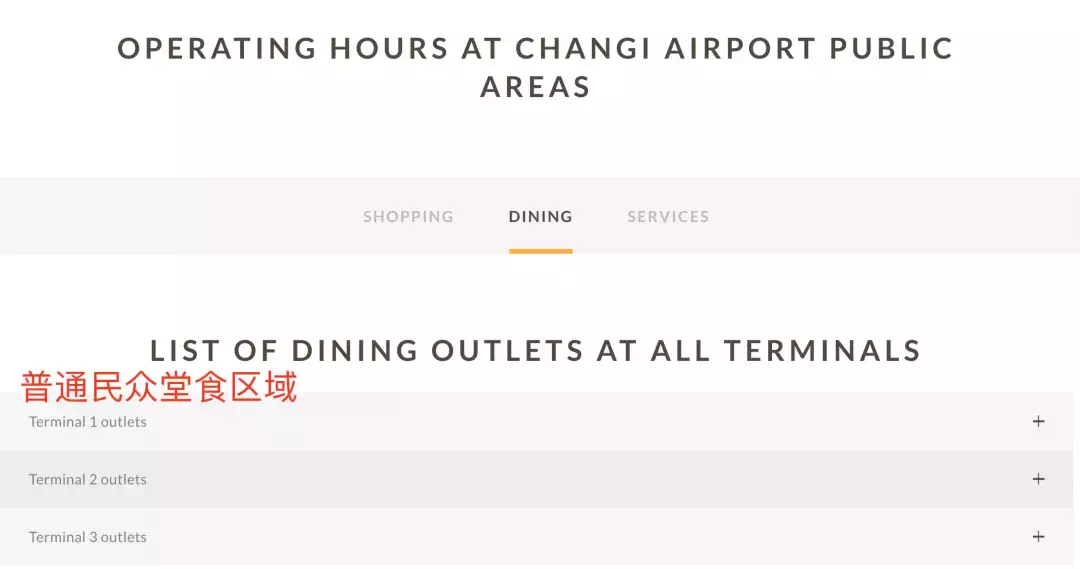
Task: Select the Dining tab
Action: (x=540, y=217)
